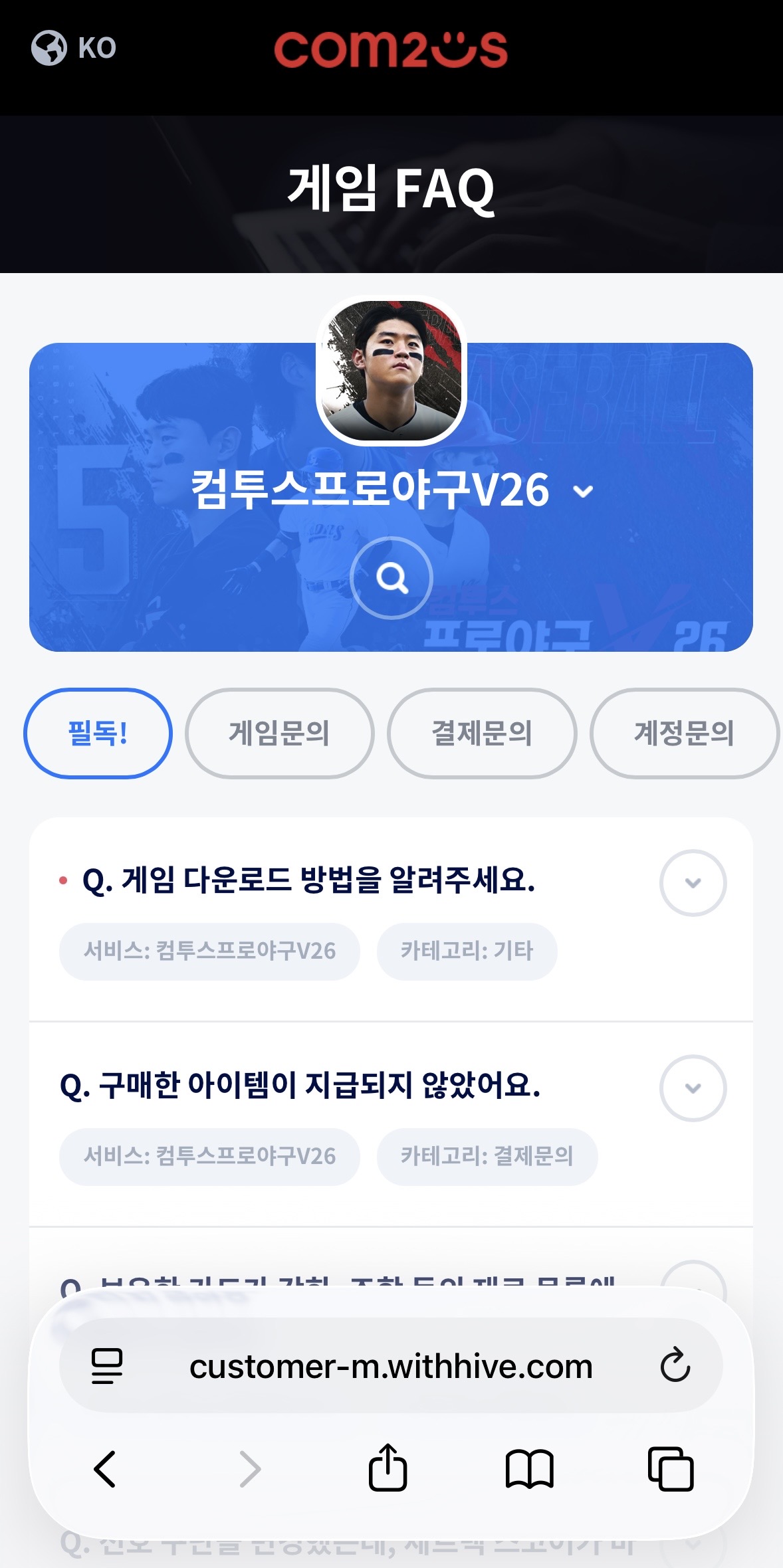Switch to the 결제문의 tab
The image size is (783, 1568).
click(482, 734)
